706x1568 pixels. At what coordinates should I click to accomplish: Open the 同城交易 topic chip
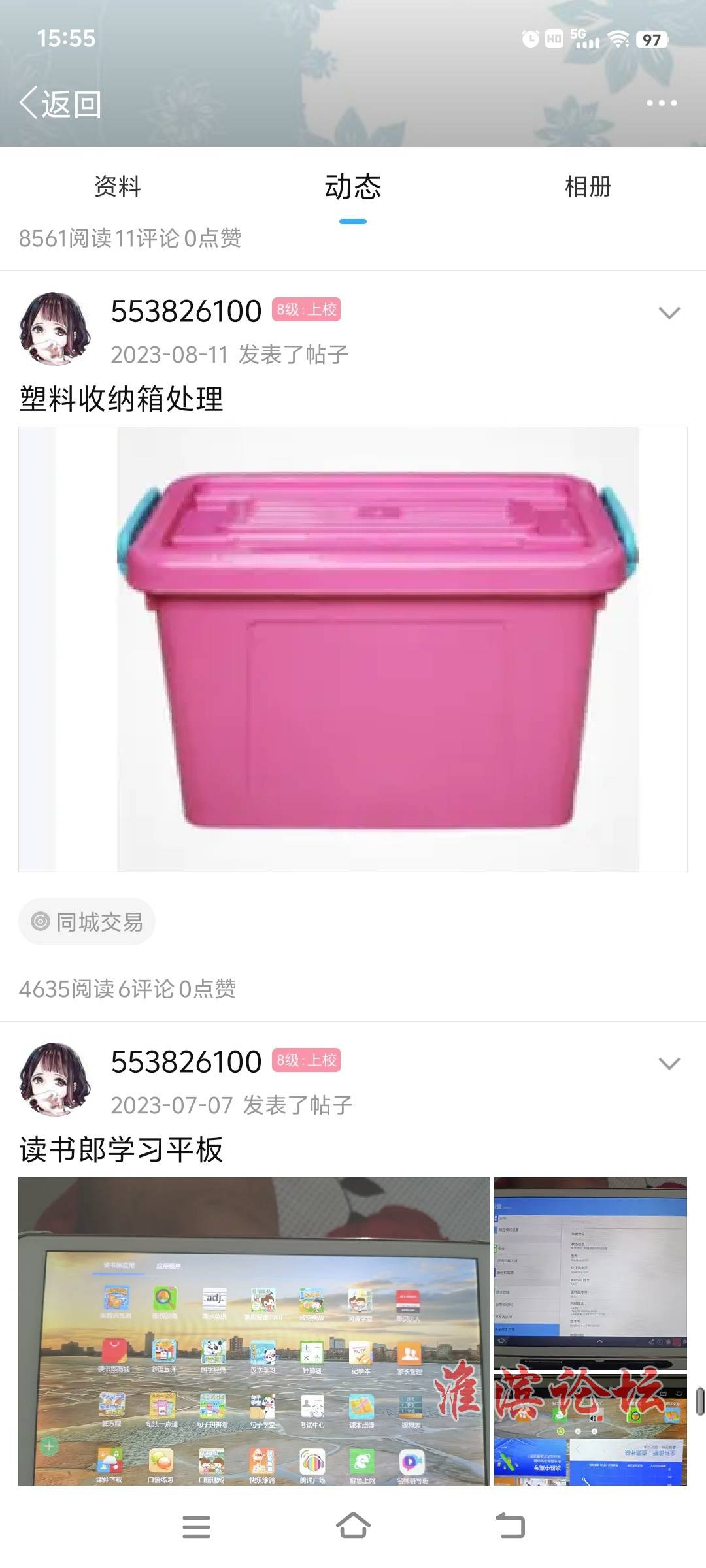(87, 922)
